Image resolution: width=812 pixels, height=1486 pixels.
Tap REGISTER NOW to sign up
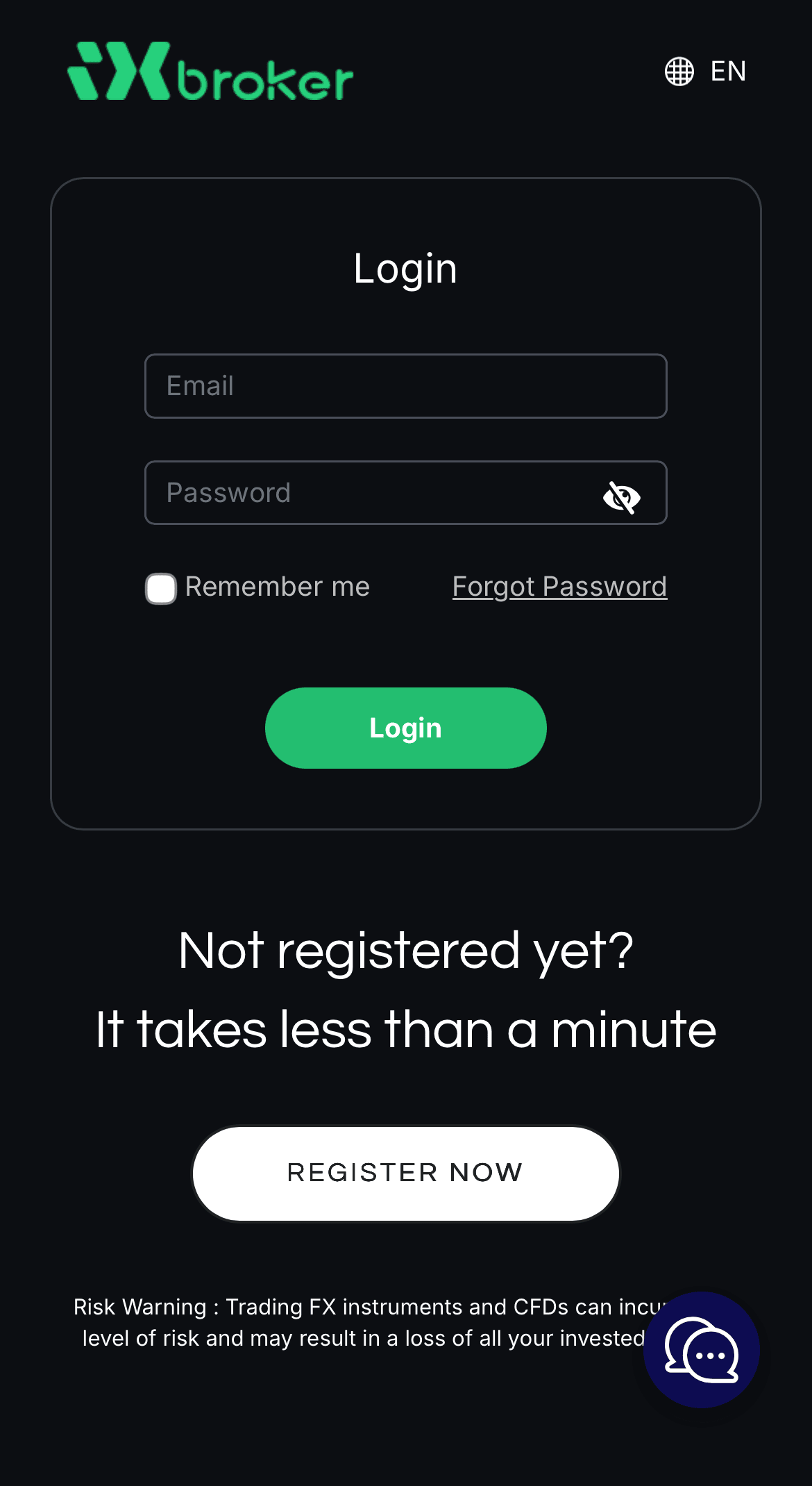(x=405, y=1173)
